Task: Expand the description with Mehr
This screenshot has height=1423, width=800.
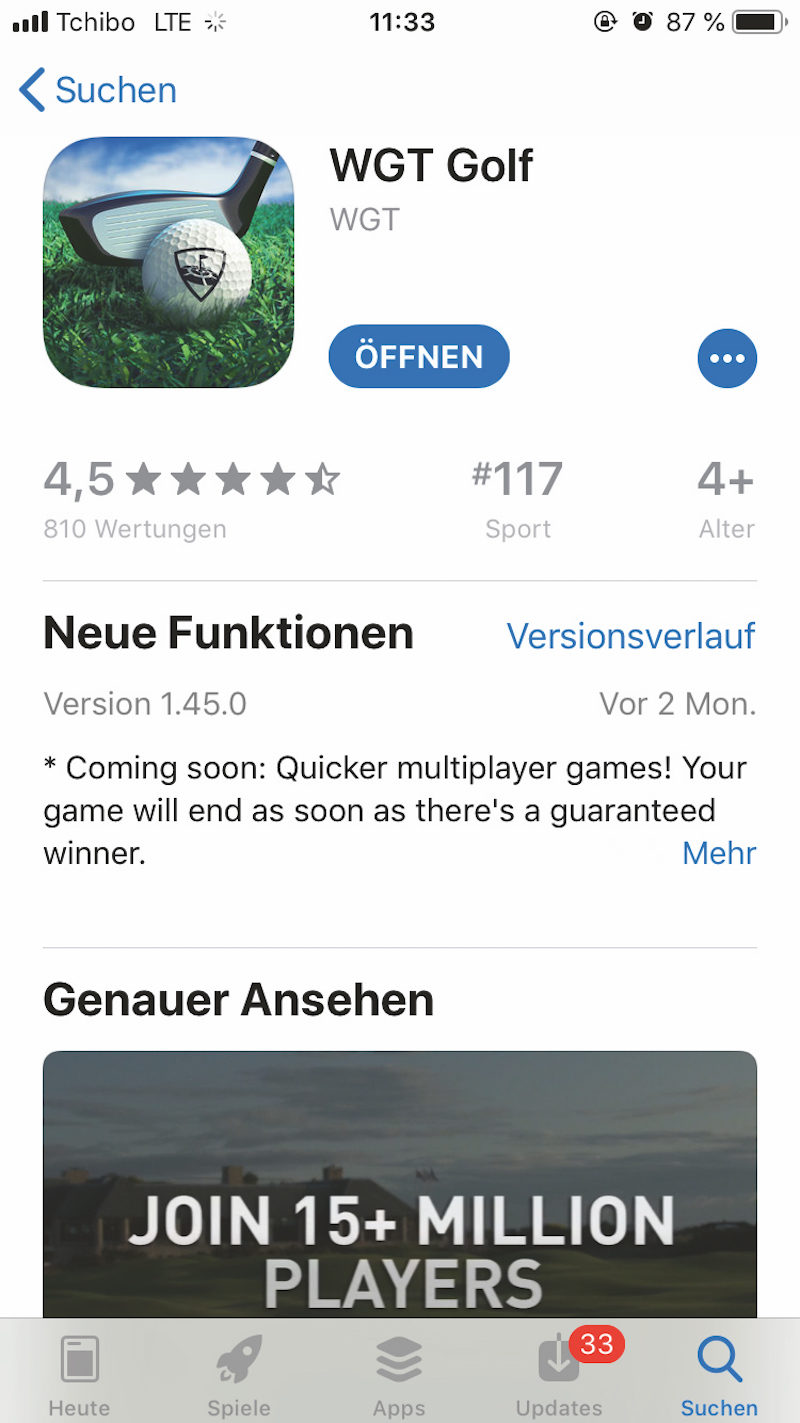Action: (719, 853)
